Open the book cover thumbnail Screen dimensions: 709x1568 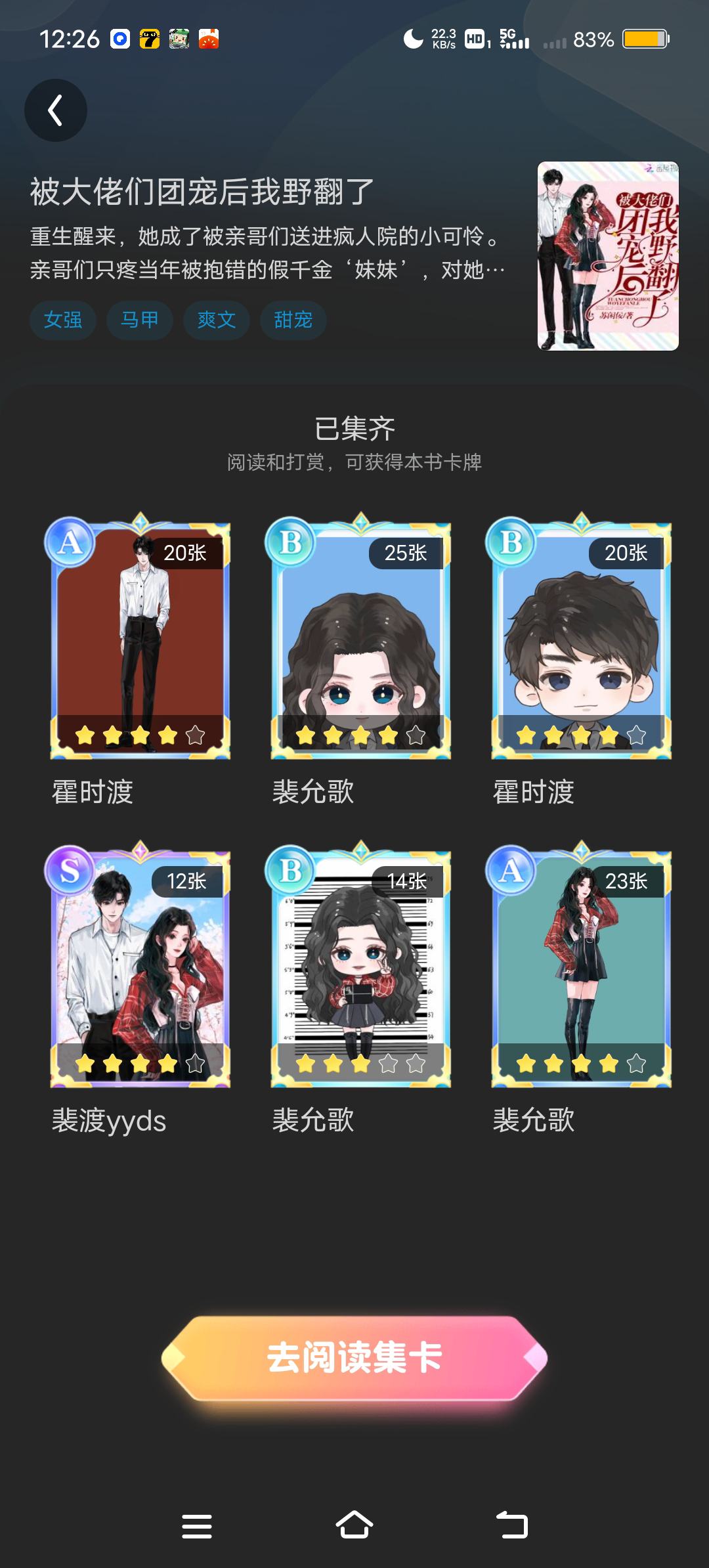point(608,255)
